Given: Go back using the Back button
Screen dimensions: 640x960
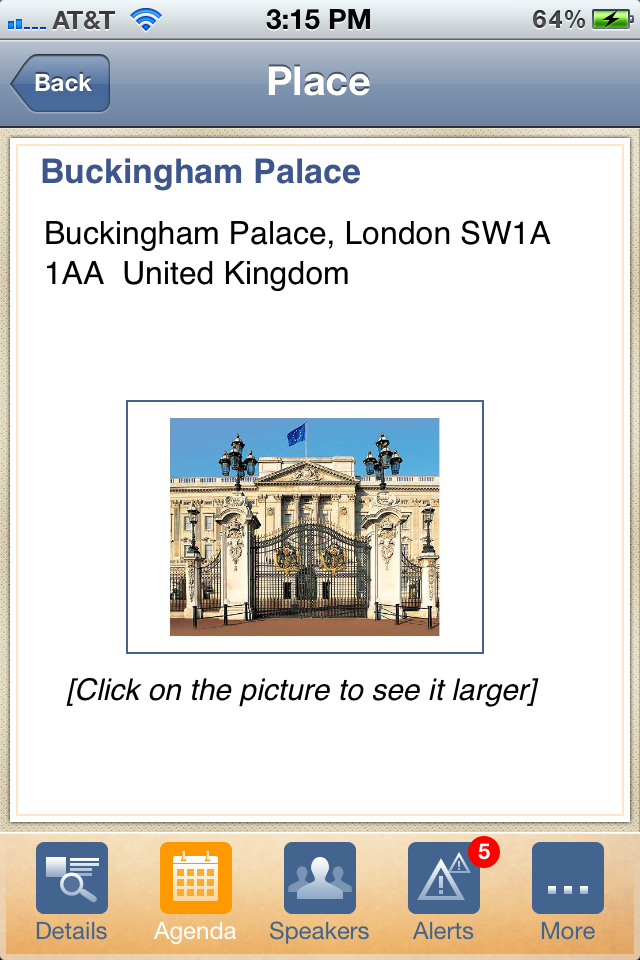Looking at the screenshot, I should pos(62,83).
